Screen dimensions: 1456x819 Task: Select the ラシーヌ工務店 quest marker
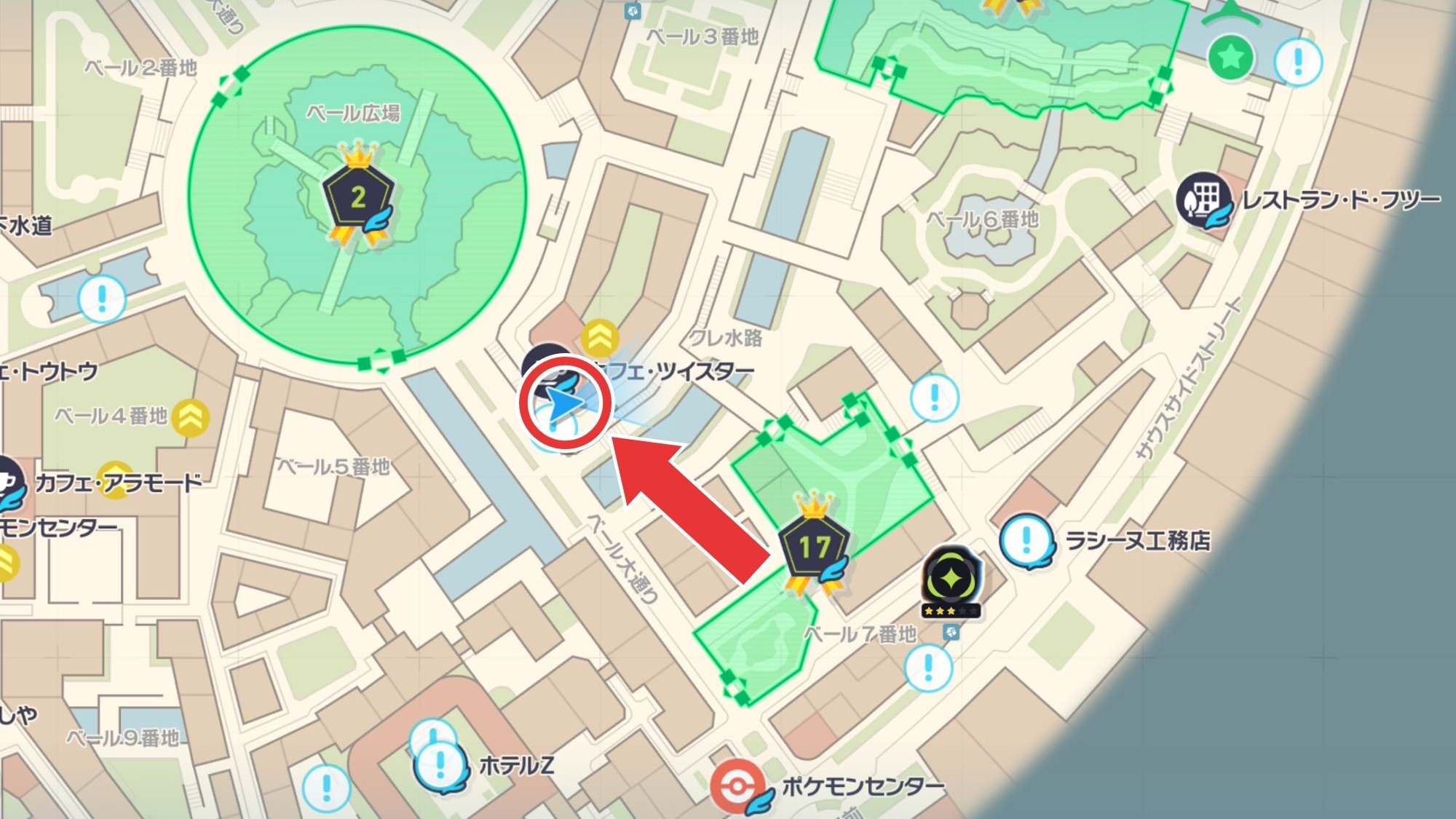click(1026, 541)
